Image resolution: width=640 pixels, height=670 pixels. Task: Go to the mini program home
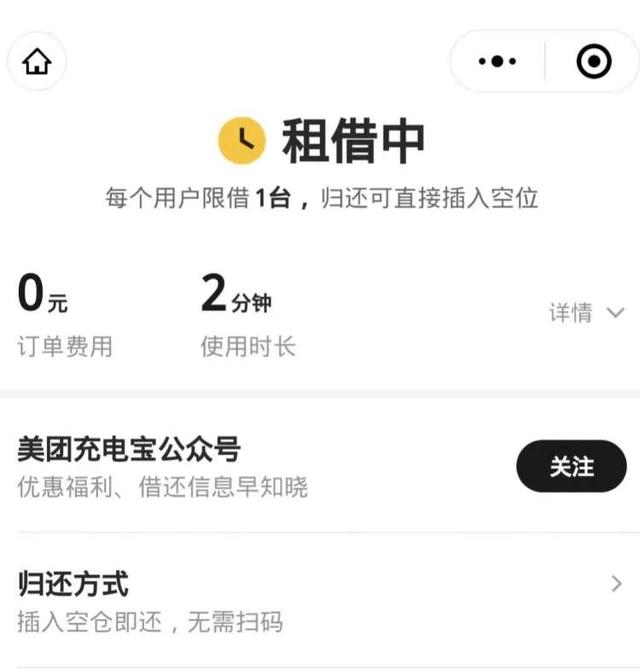click(x=37, y=62)
